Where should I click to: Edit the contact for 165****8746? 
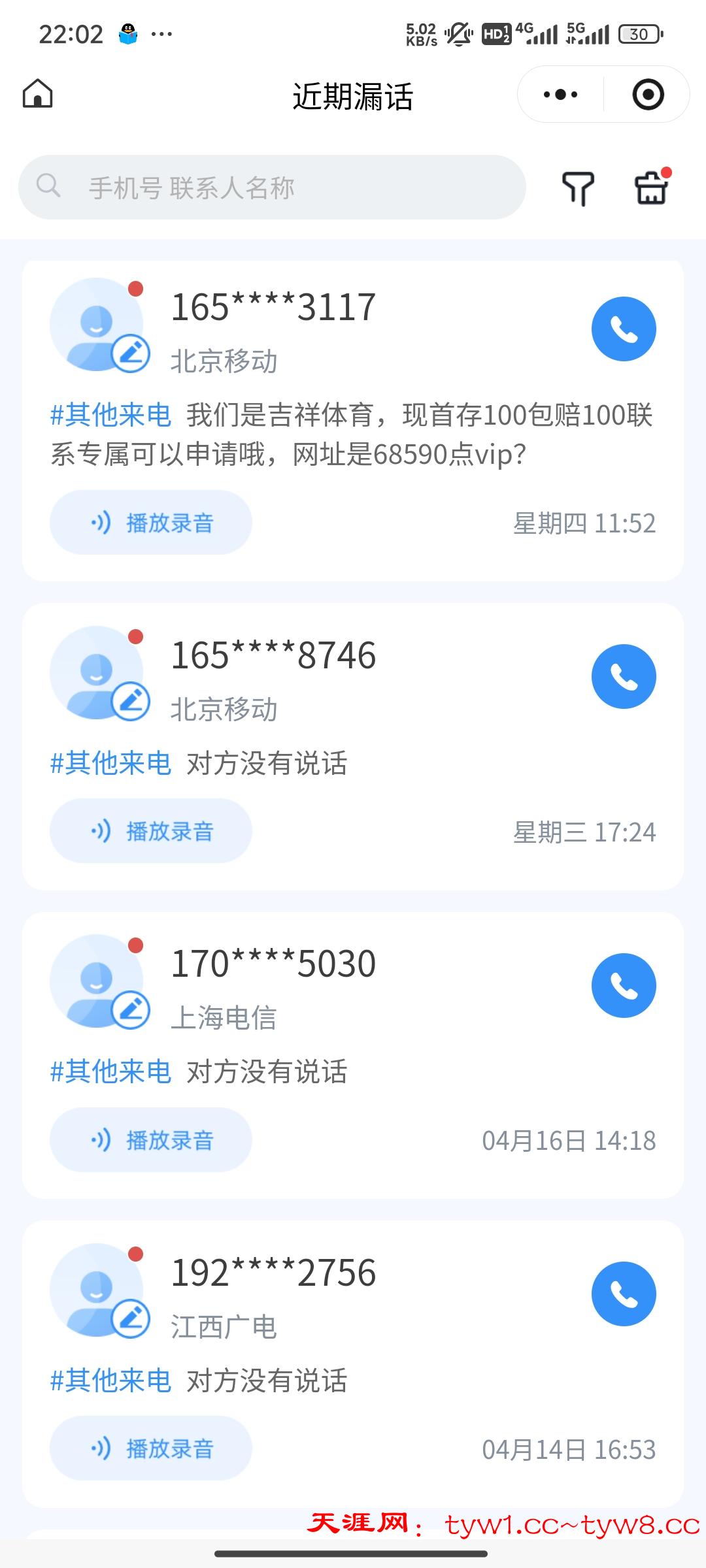pyautogui.click(x=131, y=701)
